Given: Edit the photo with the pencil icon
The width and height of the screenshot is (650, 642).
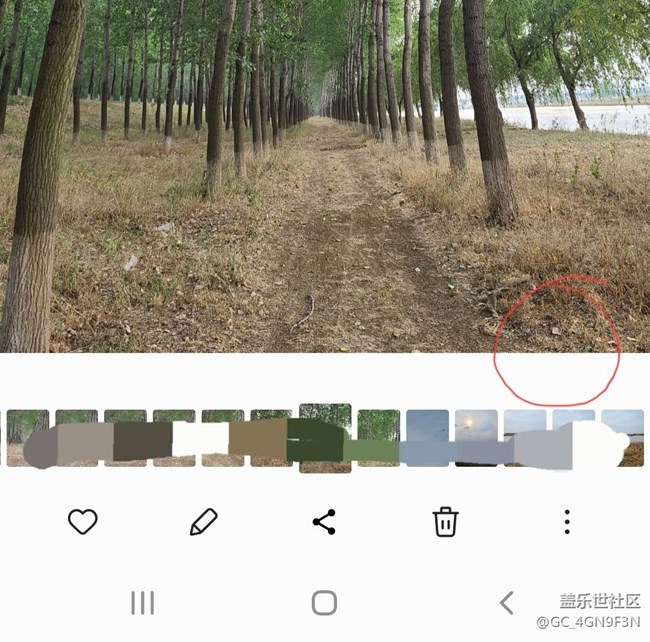Looking at the screenshot, I should pos(203,521).
